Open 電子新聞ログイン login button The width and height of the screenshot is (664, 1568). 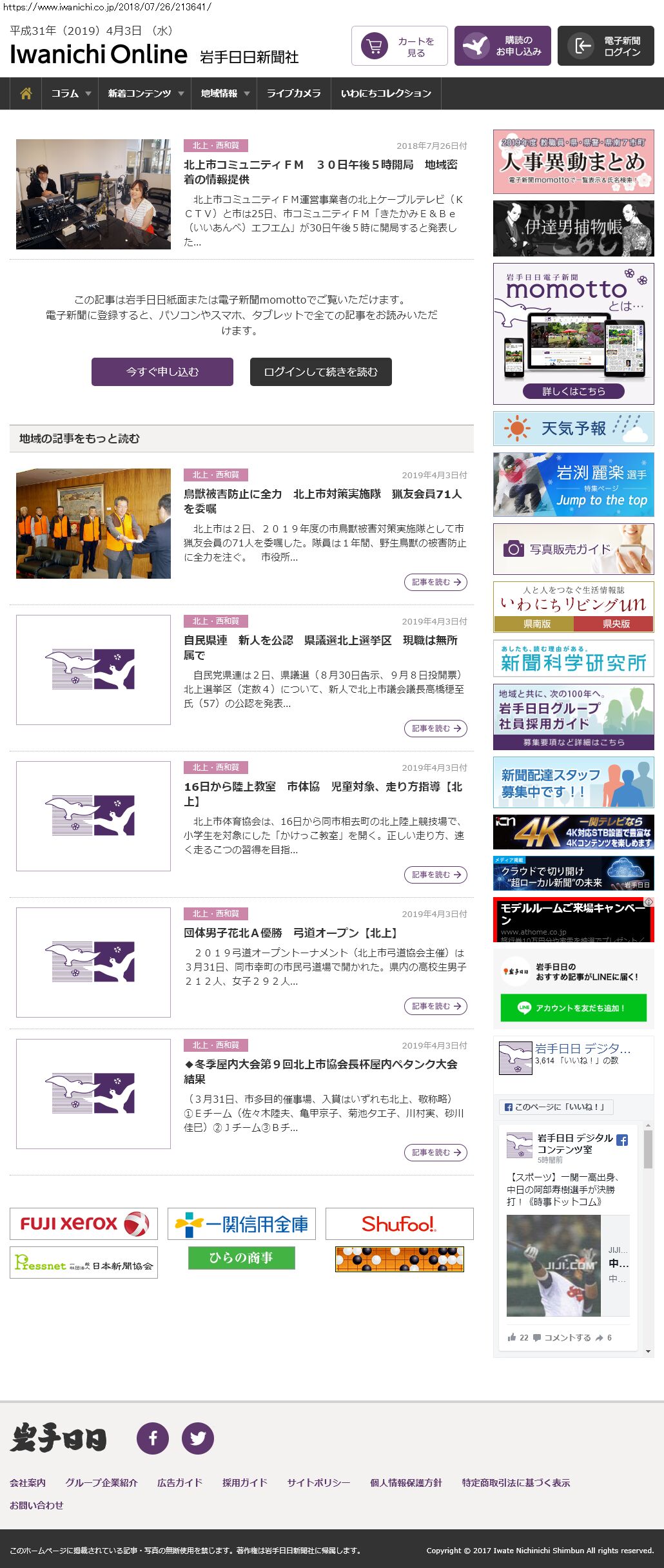[x=605, y=46]
